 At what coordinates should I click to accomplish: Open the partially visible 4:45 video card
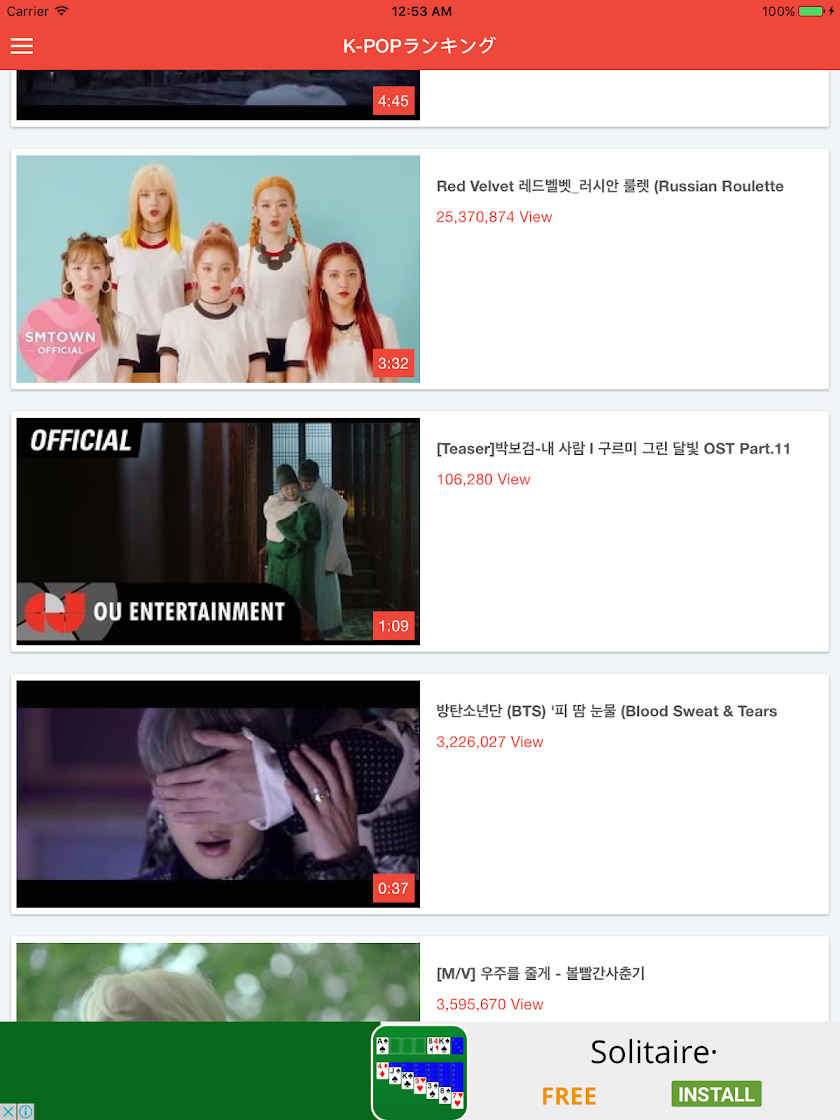click(x=218, y=97)
